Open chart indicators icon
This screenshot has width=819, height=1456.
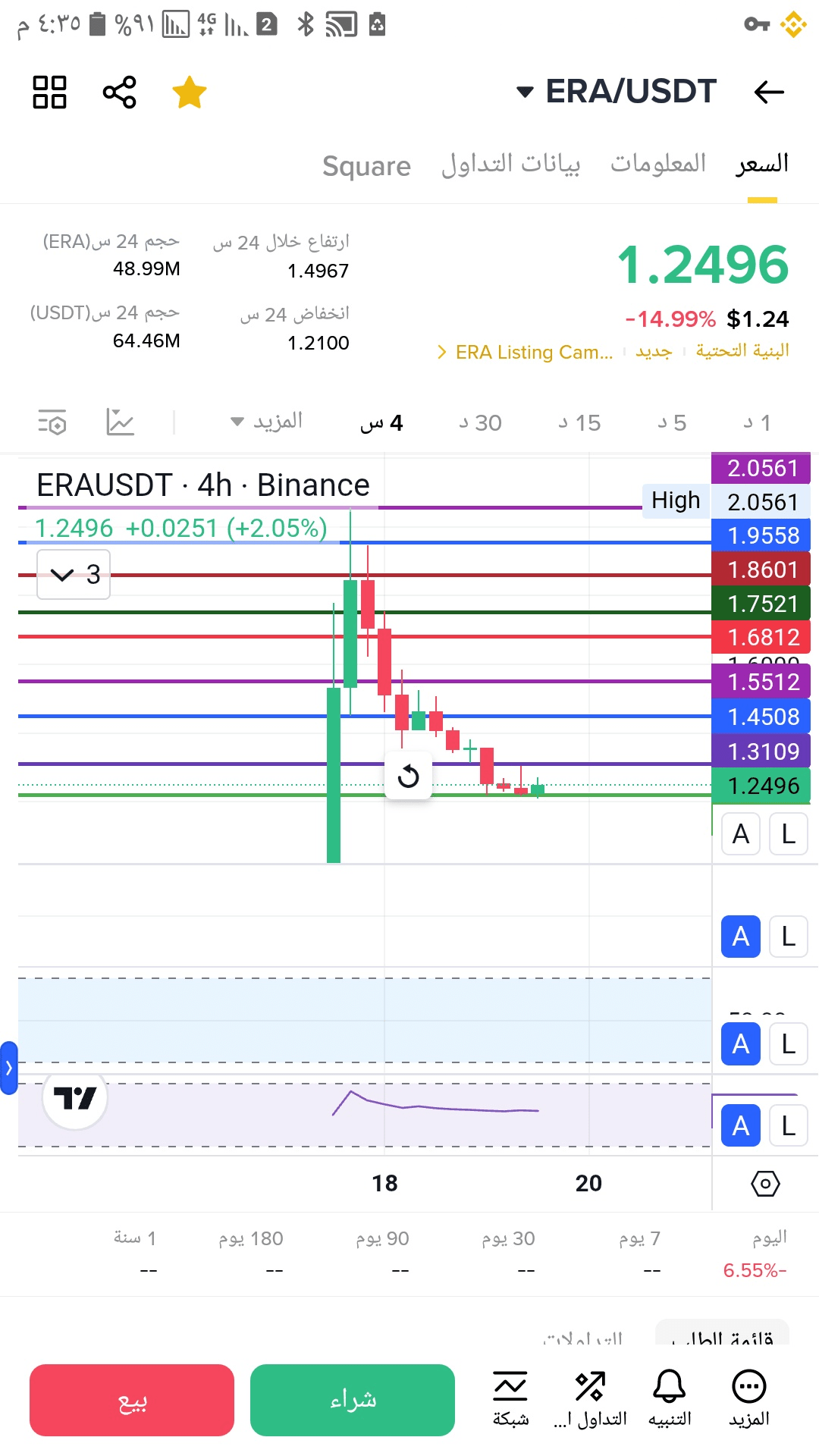[x=120, y=422]
